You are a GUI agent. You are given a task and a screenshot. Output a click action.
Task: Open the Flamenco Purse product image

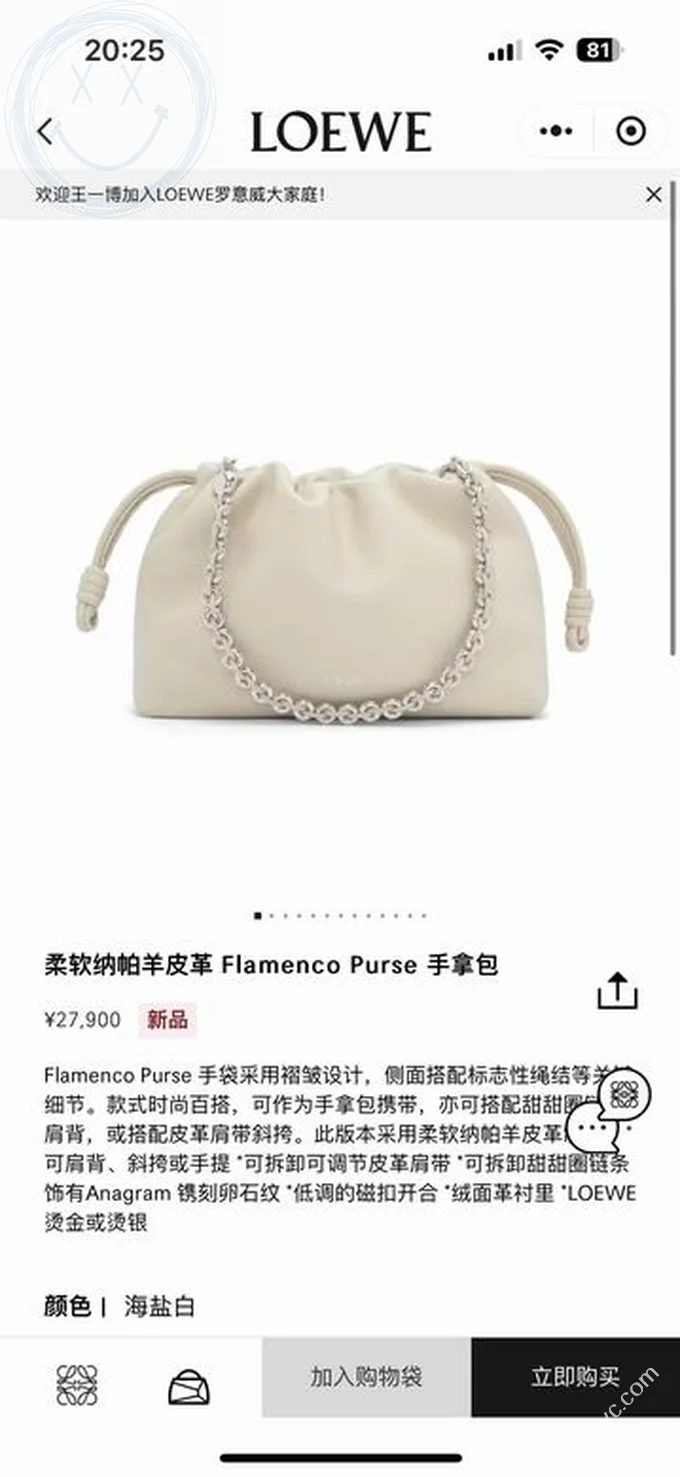[340, 590]
